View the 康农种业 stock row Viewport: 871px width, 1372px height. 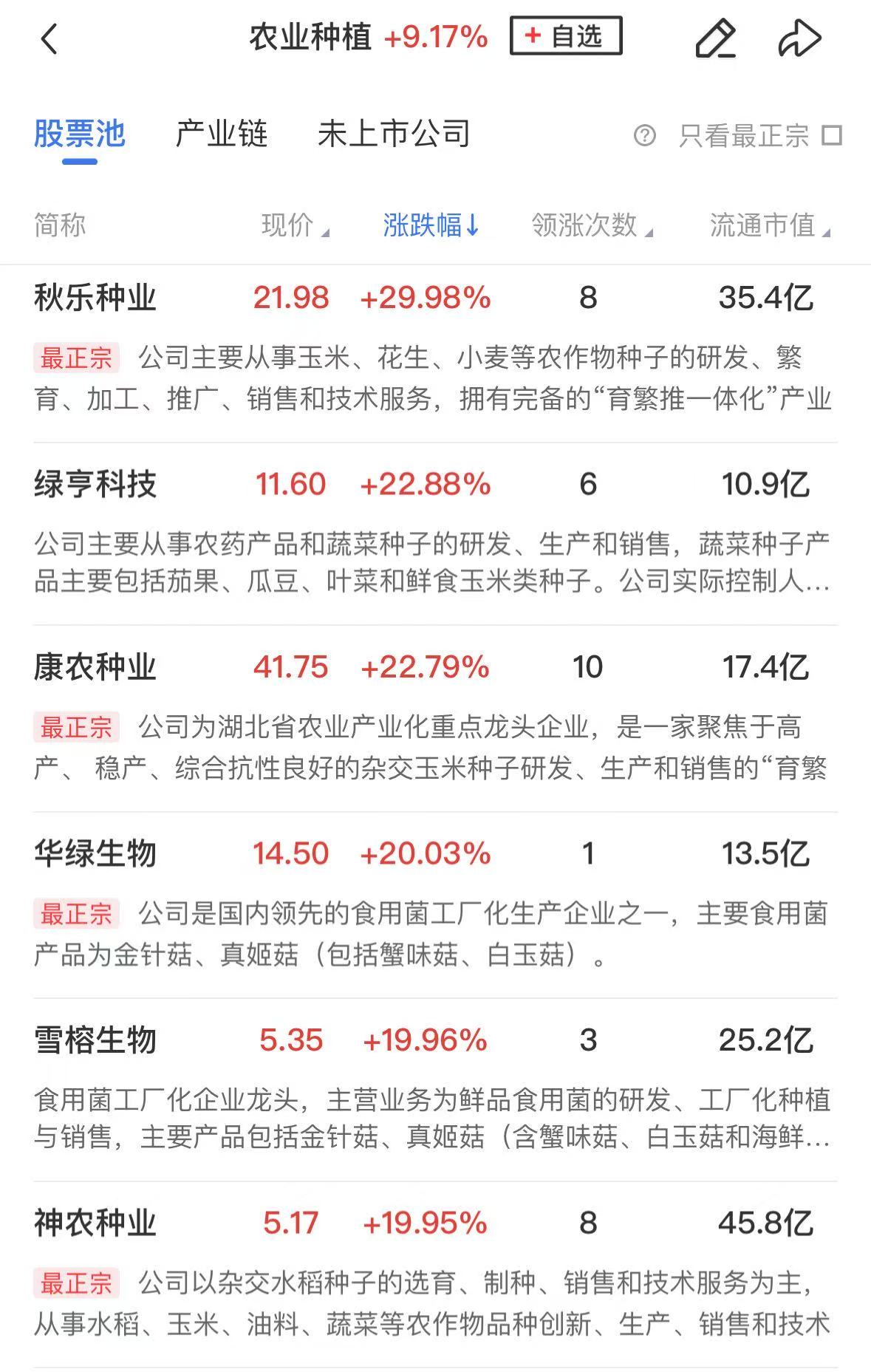[x=95, y=668]
